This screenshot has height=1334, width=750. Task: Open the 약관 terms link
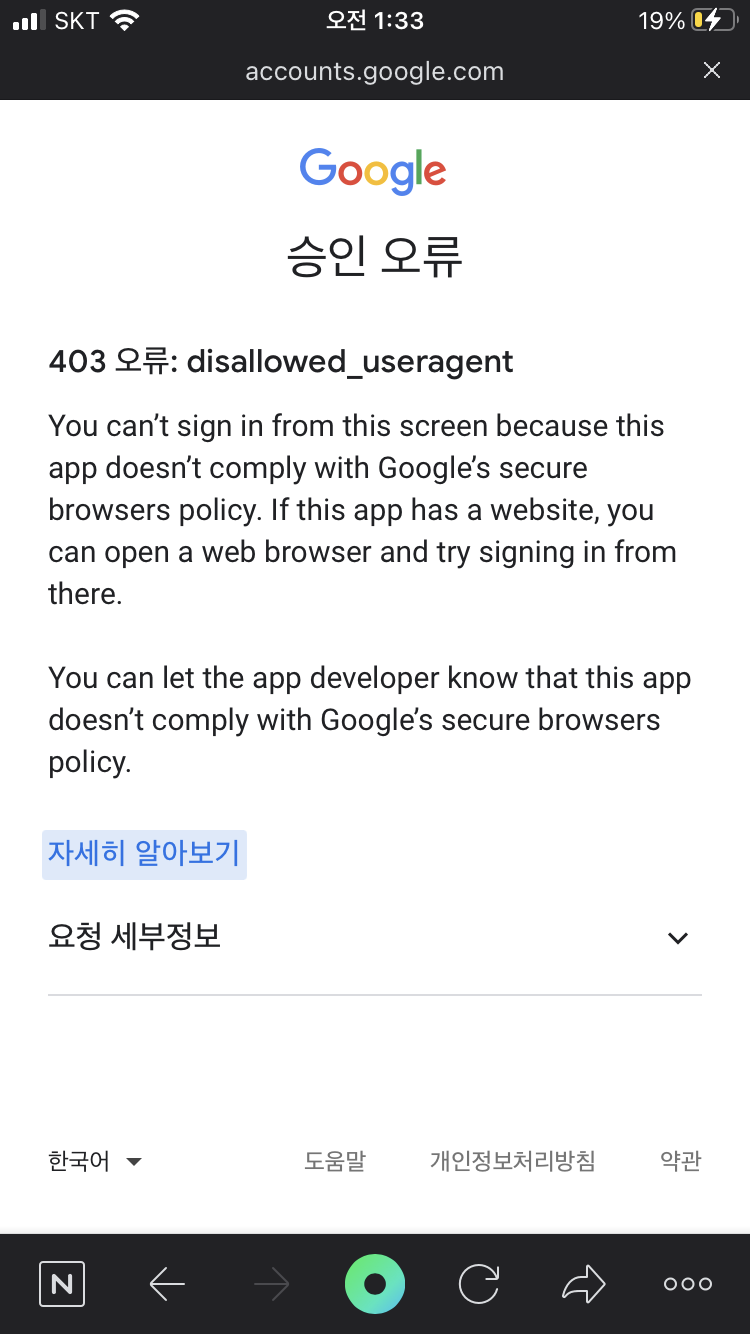pos(681,1161)
